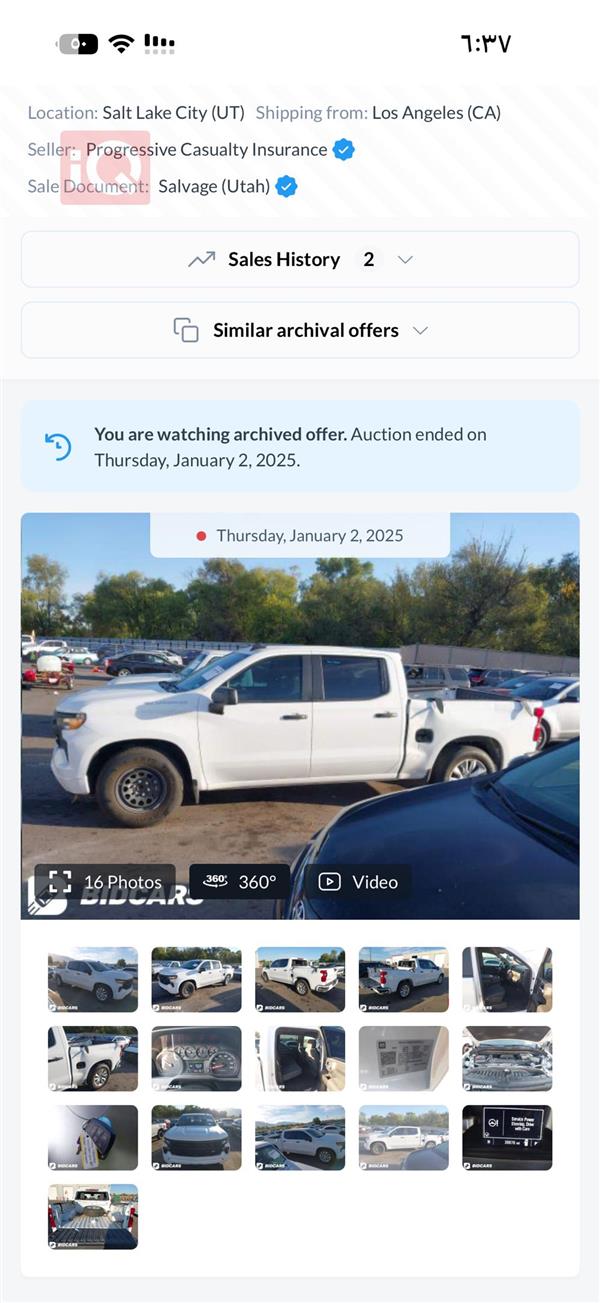Select the VIN sticker label thumbnail
Image resolution: width=600 pixels, height=1303 pixels.
[x=404, y=1059]
